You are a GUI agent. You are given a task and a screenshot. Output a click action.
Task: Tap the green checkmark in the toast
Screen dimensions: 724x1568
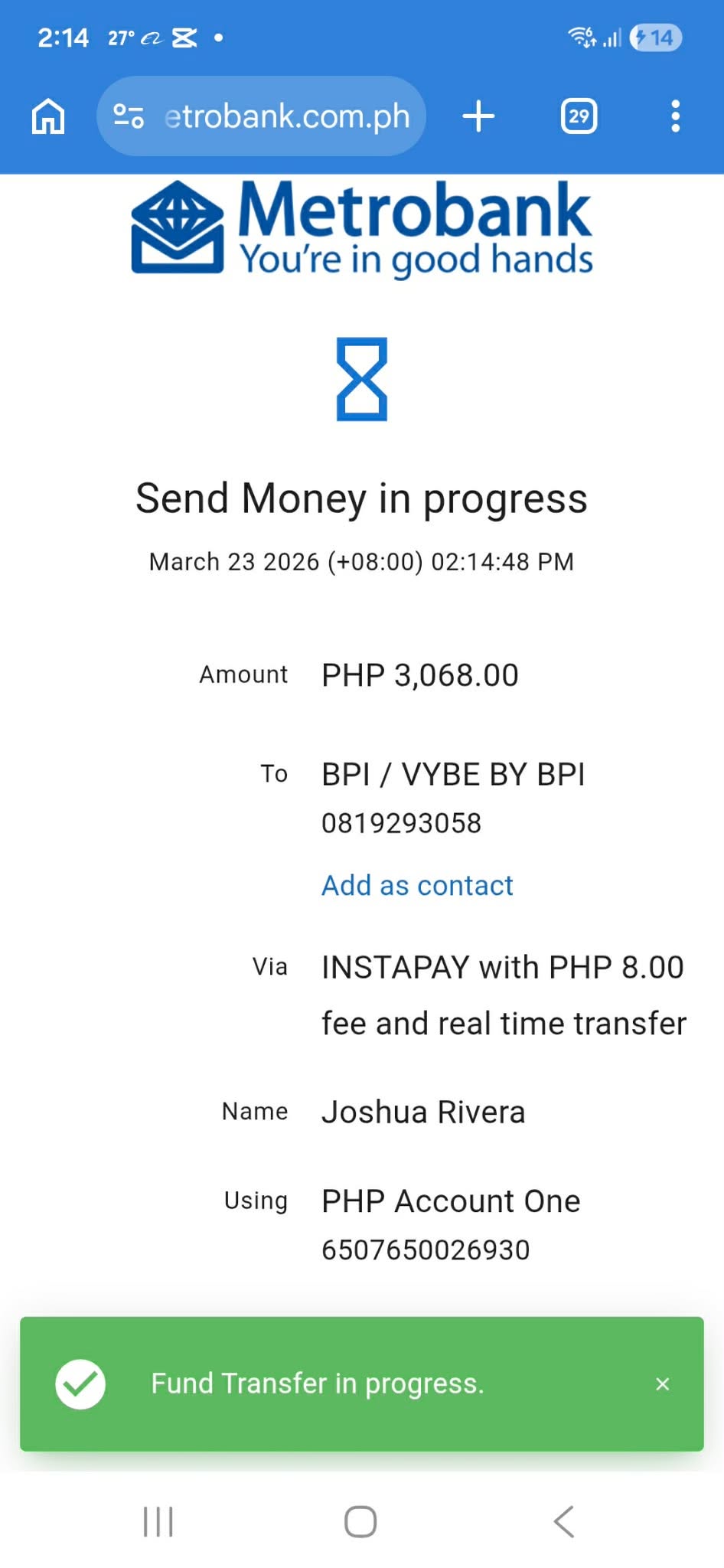pos(79,1383)
